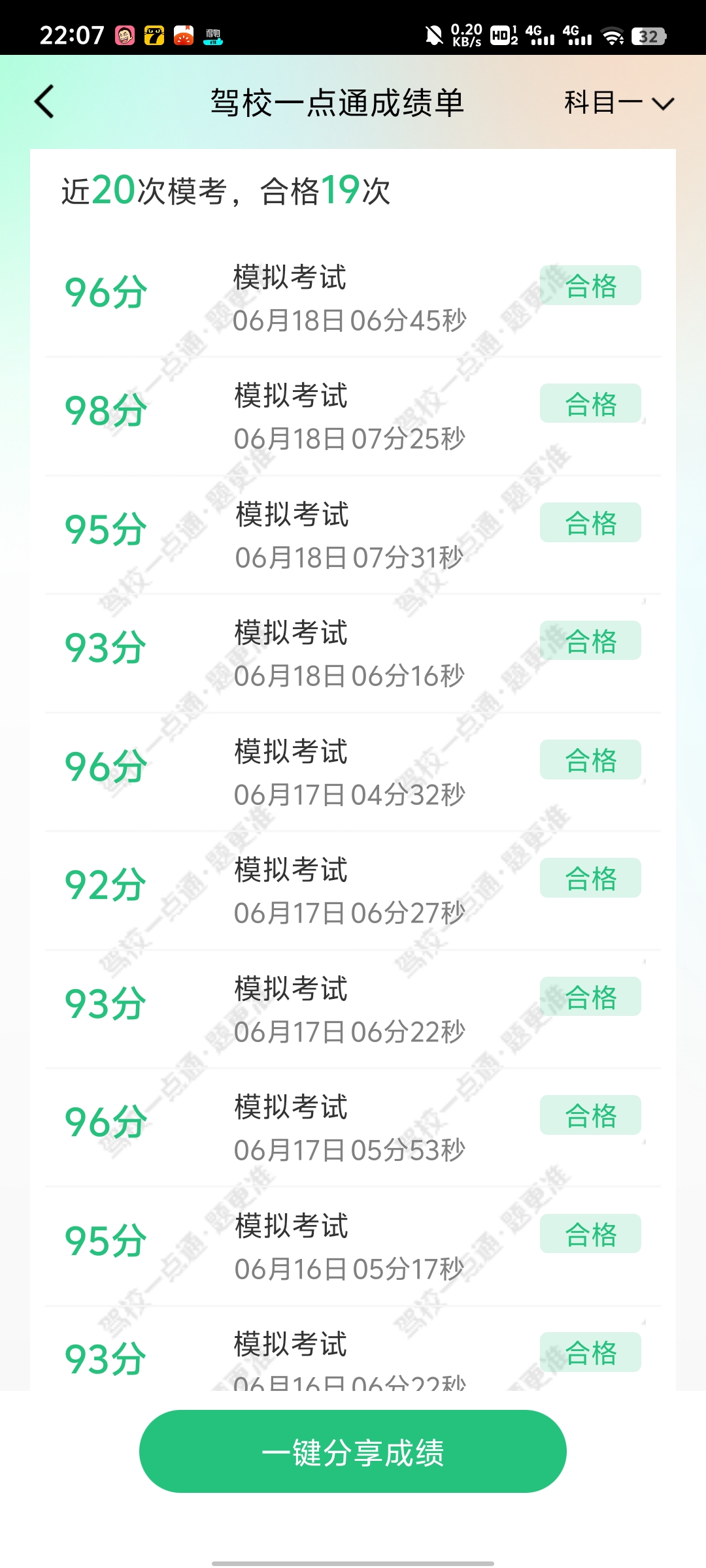Go back using the top-left arrow
This screenshot has height=1568, width=706.
pos(44,102)
